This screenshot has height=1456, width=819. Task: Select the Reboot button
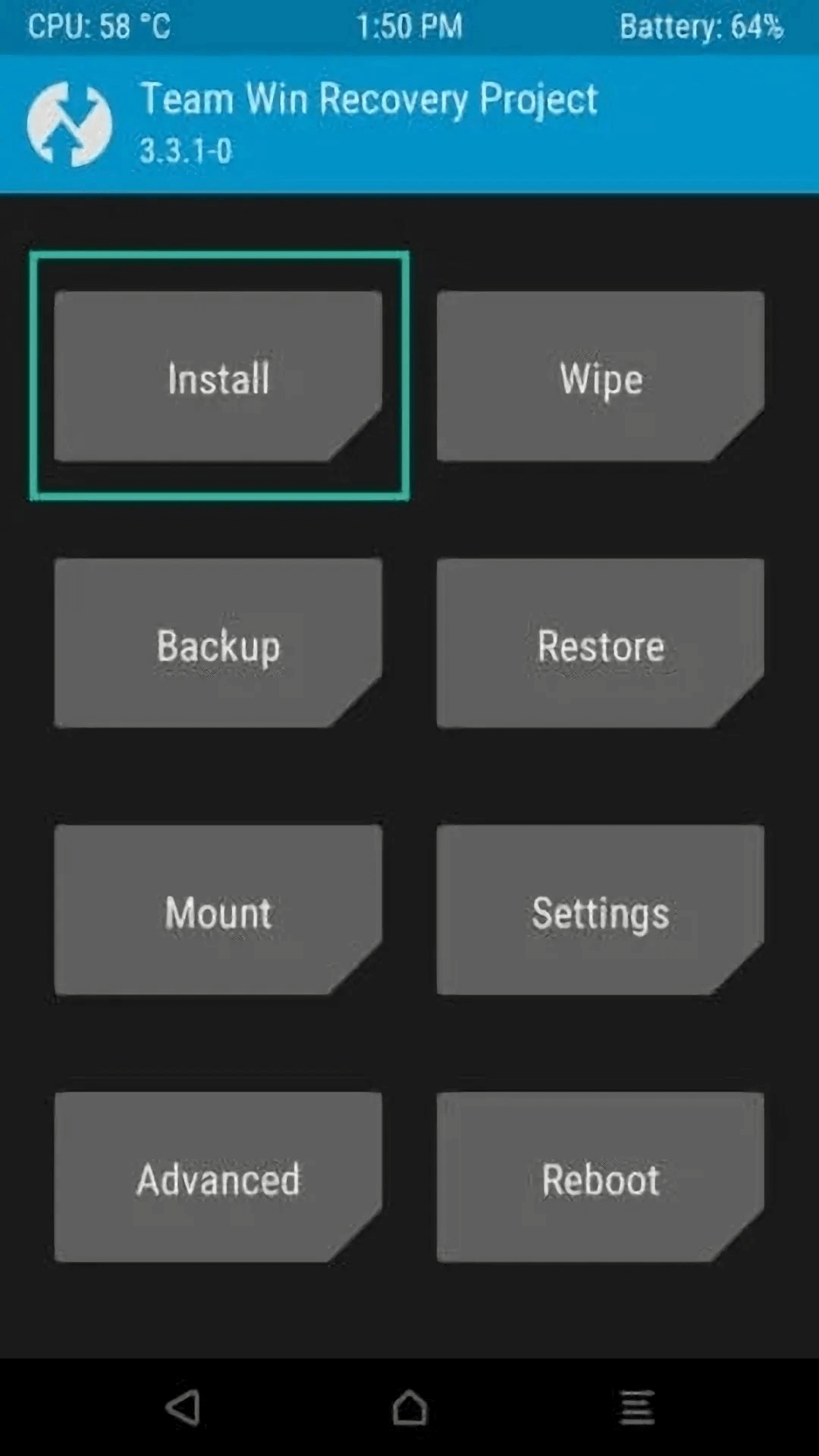pos(600,1178)
